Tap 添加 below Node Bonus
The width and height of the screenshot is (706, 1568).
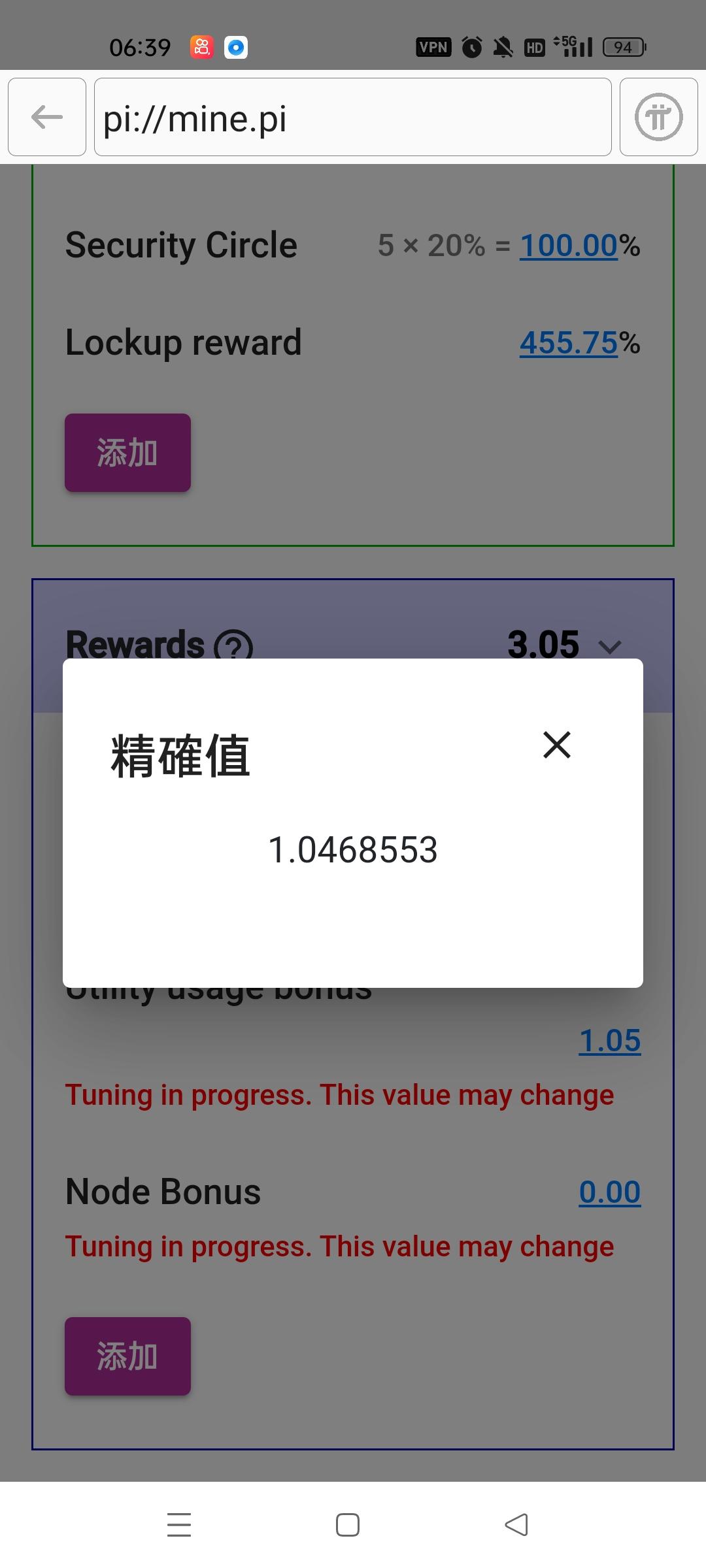pos(127,1356)
